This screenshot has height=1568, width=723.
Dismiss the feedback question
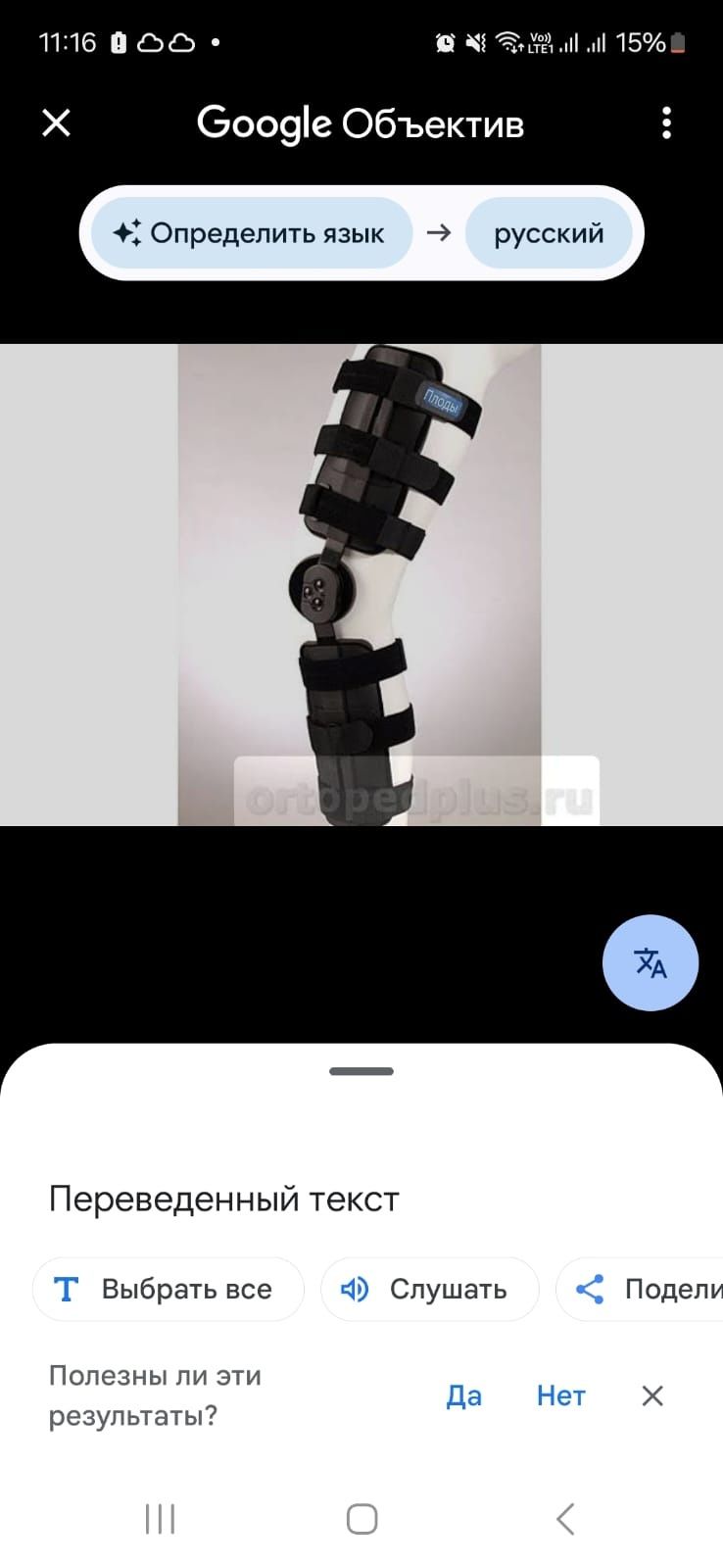click(x=652, y=1396)
